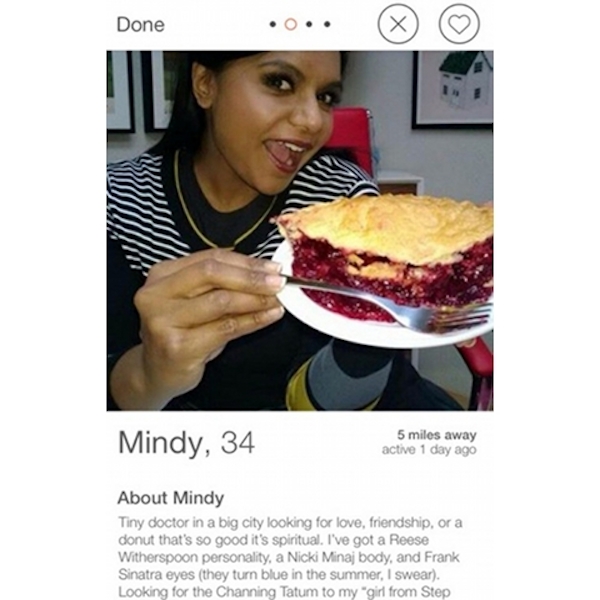Like Mindy with the heart button
This screenshot has width=600, height=600.
(x=459, y=24)
